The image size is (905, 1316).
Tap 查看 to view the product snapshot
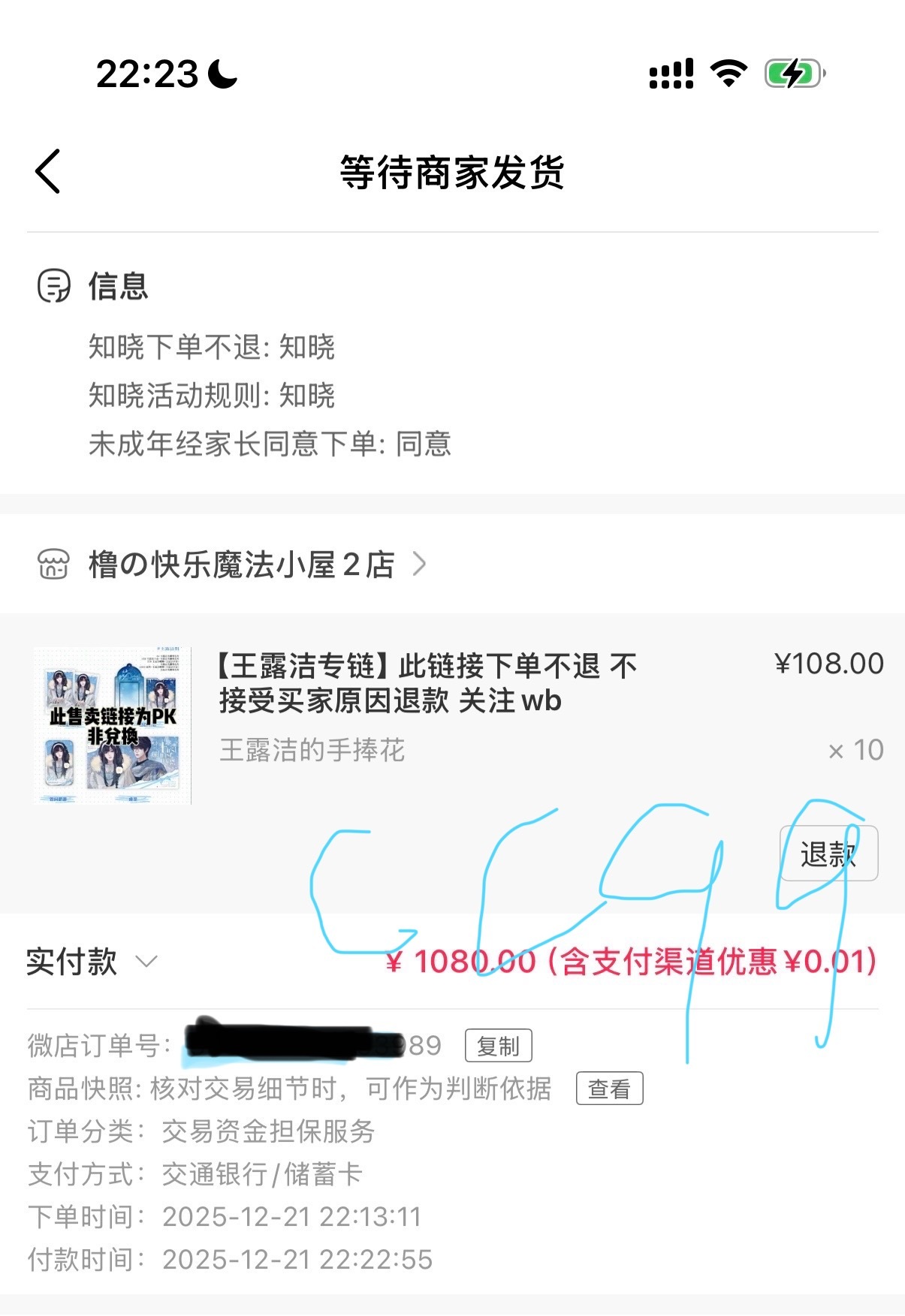tap(610, 1087)
